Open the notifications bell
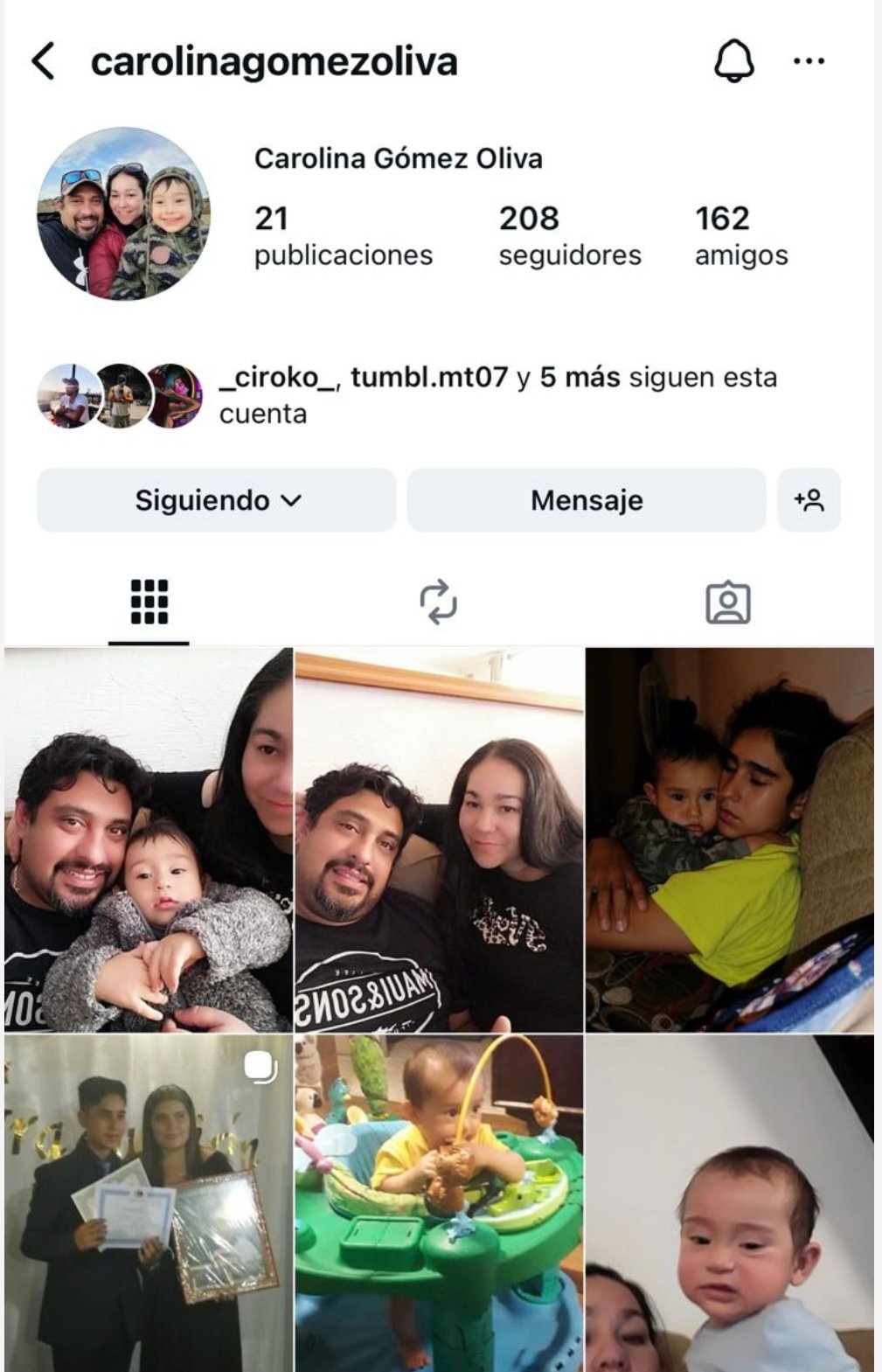The width and height of the screenshot is (882, 1372). tap(733, 61)
